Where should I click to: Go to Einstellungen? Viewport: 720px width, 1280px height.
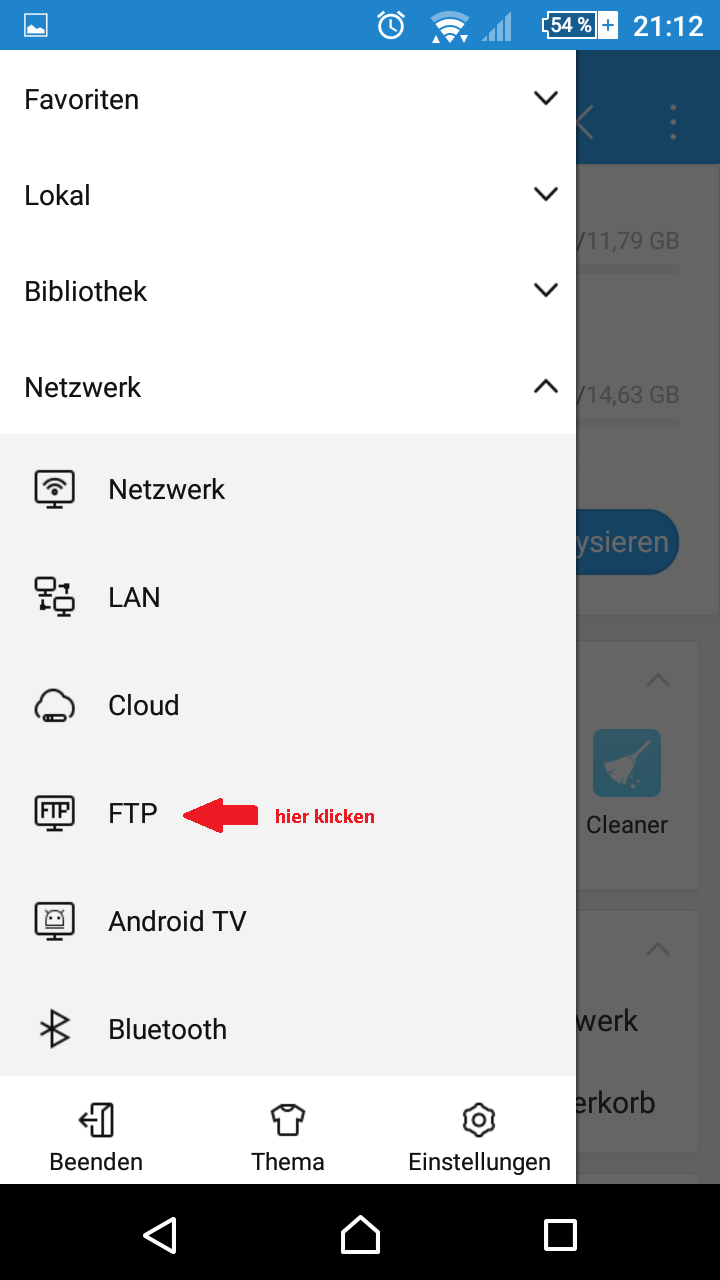(479, 1138)
